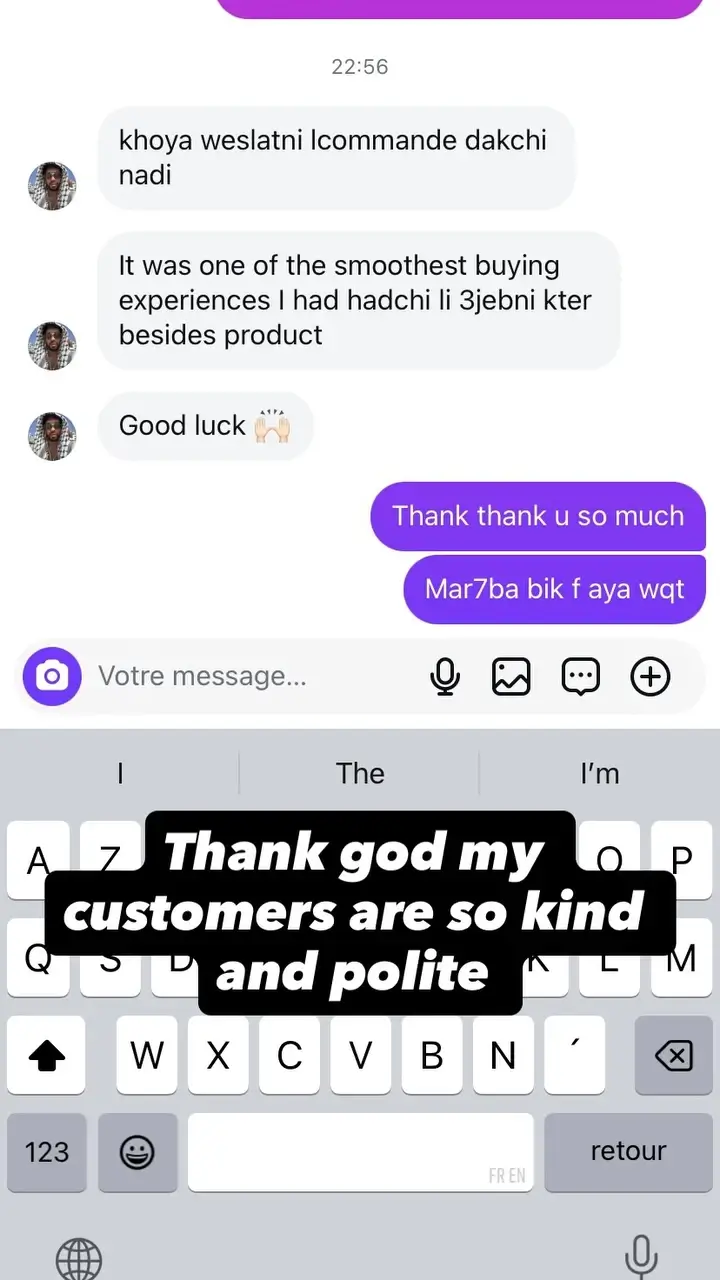Switch to the numeric keyboard with 123 key
The height and width of the screenshot is (1280, 720).
click(47, 1152)
